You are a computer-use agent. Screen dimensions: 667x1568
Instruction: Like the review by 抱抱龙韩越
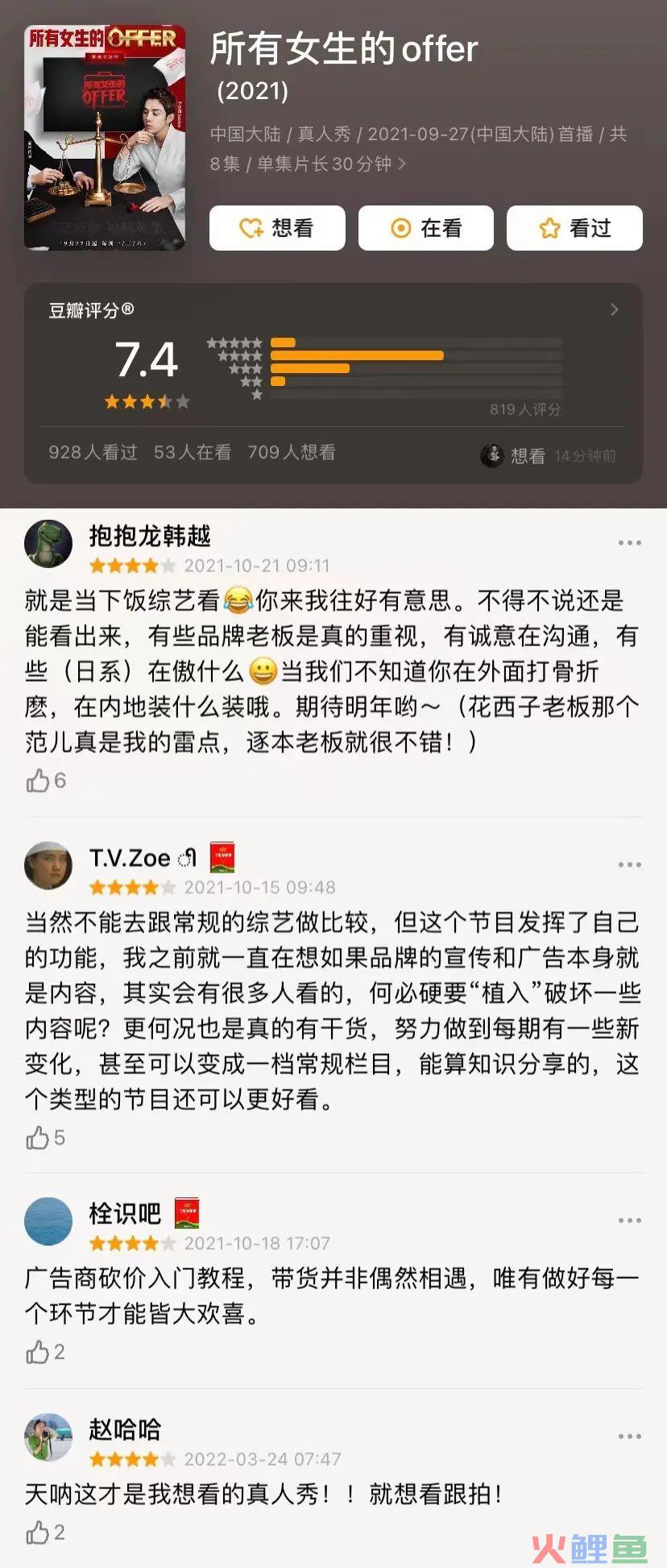tap(39, 780)
